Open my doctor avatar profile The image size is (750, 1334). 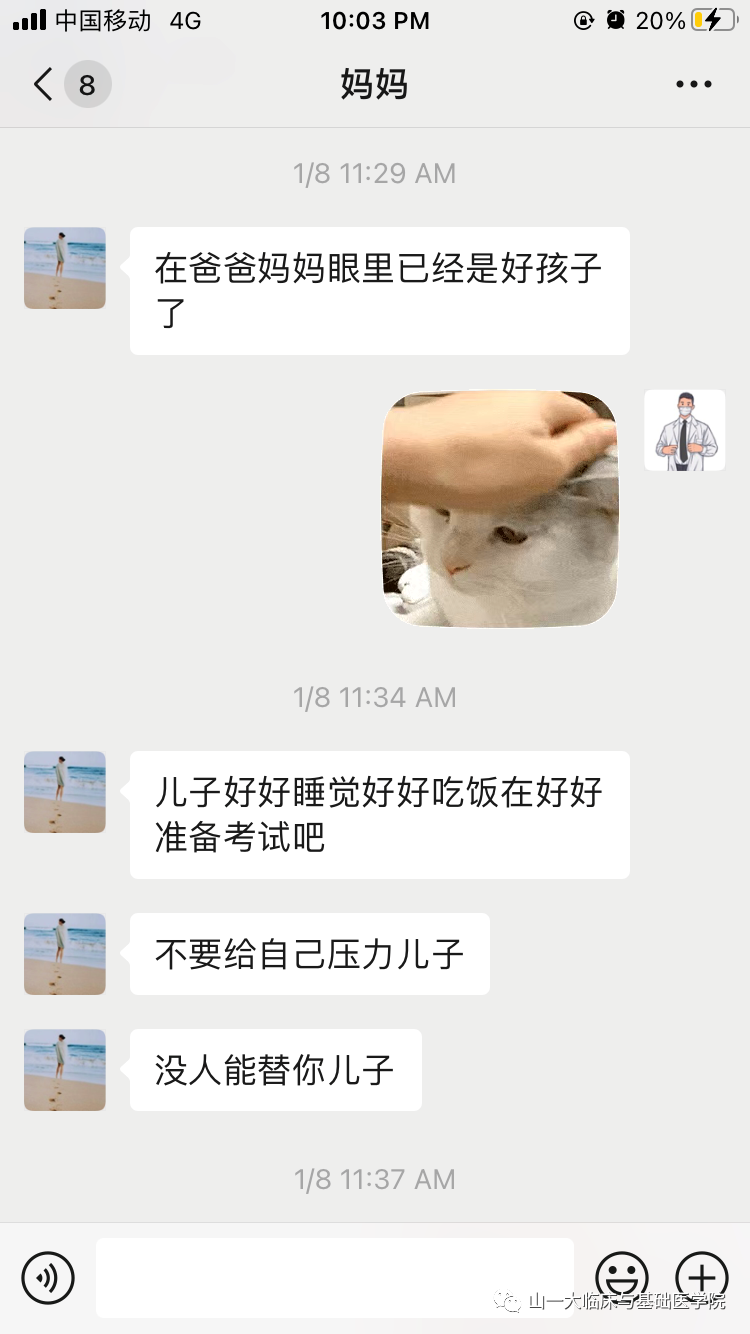(x=684, y=431)
